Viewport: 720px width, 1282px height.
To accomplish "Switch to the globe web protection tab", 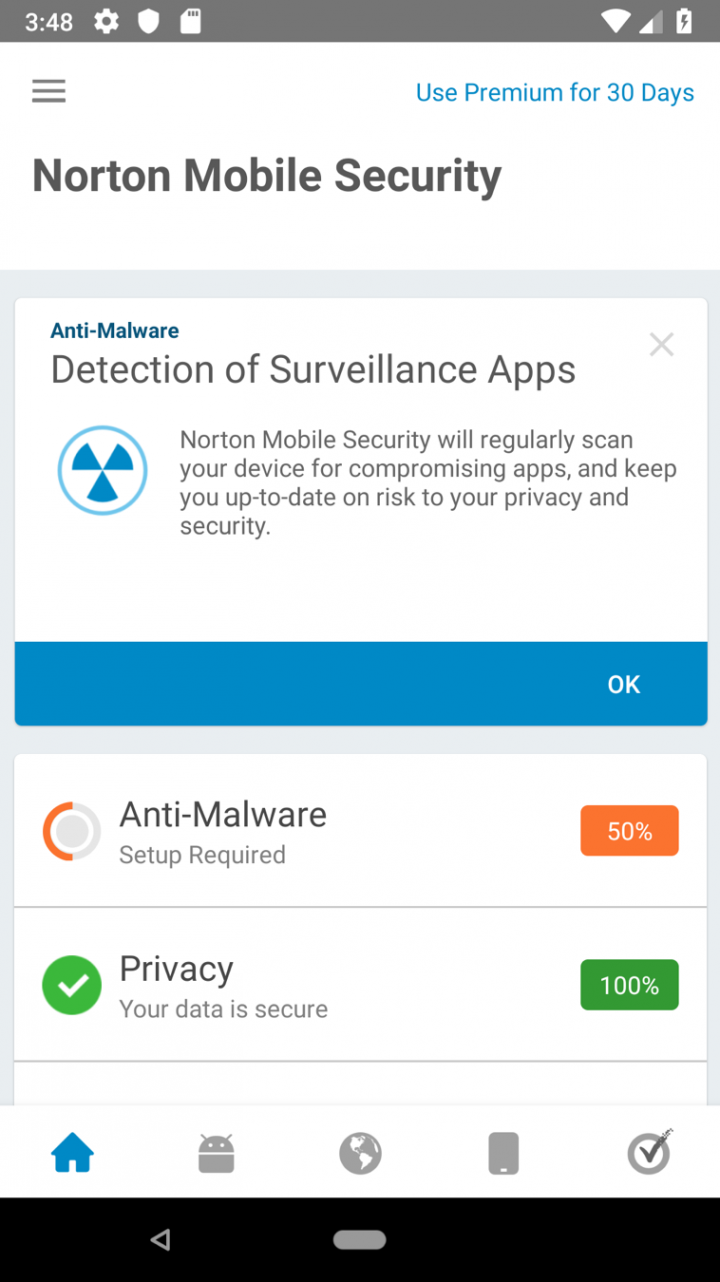I will (x=360, y=1153).
